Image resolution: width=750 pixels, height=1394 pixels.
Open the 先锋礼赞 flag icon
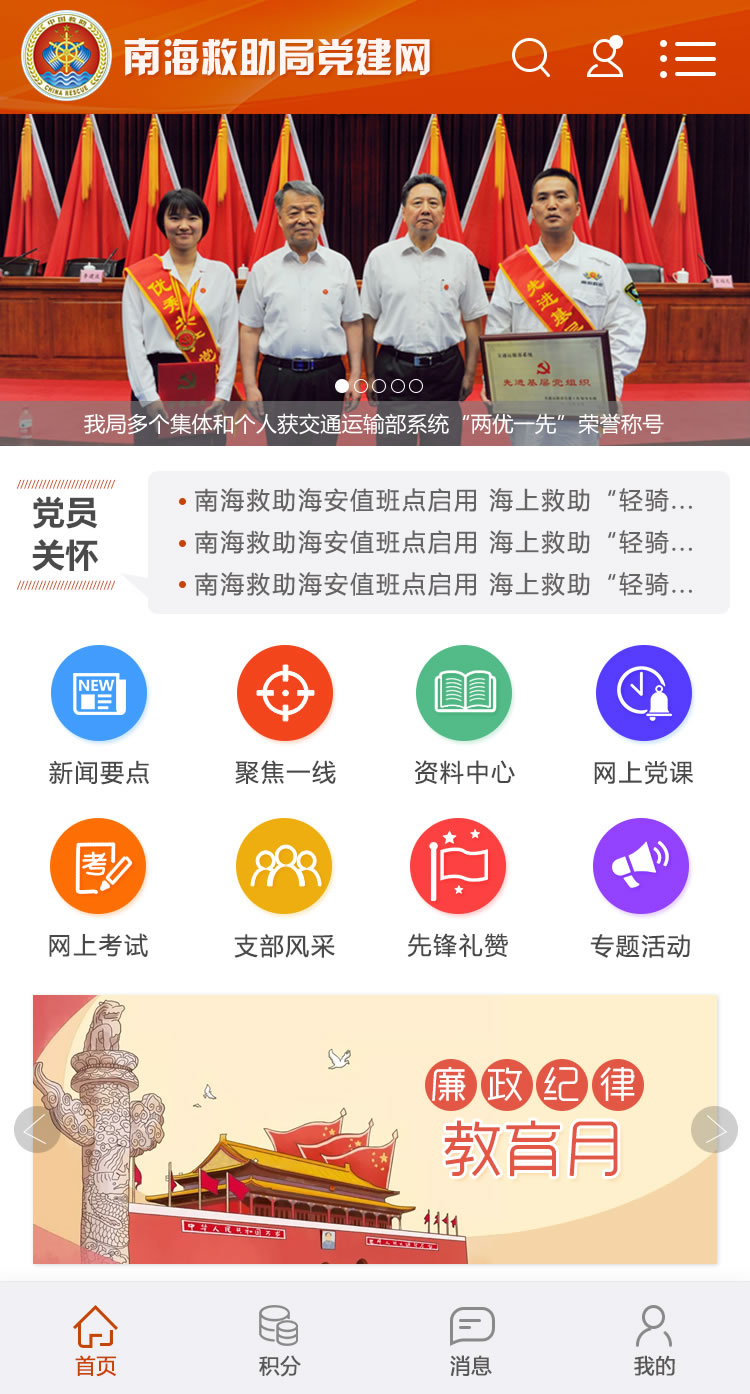click(x=458, y=865)
